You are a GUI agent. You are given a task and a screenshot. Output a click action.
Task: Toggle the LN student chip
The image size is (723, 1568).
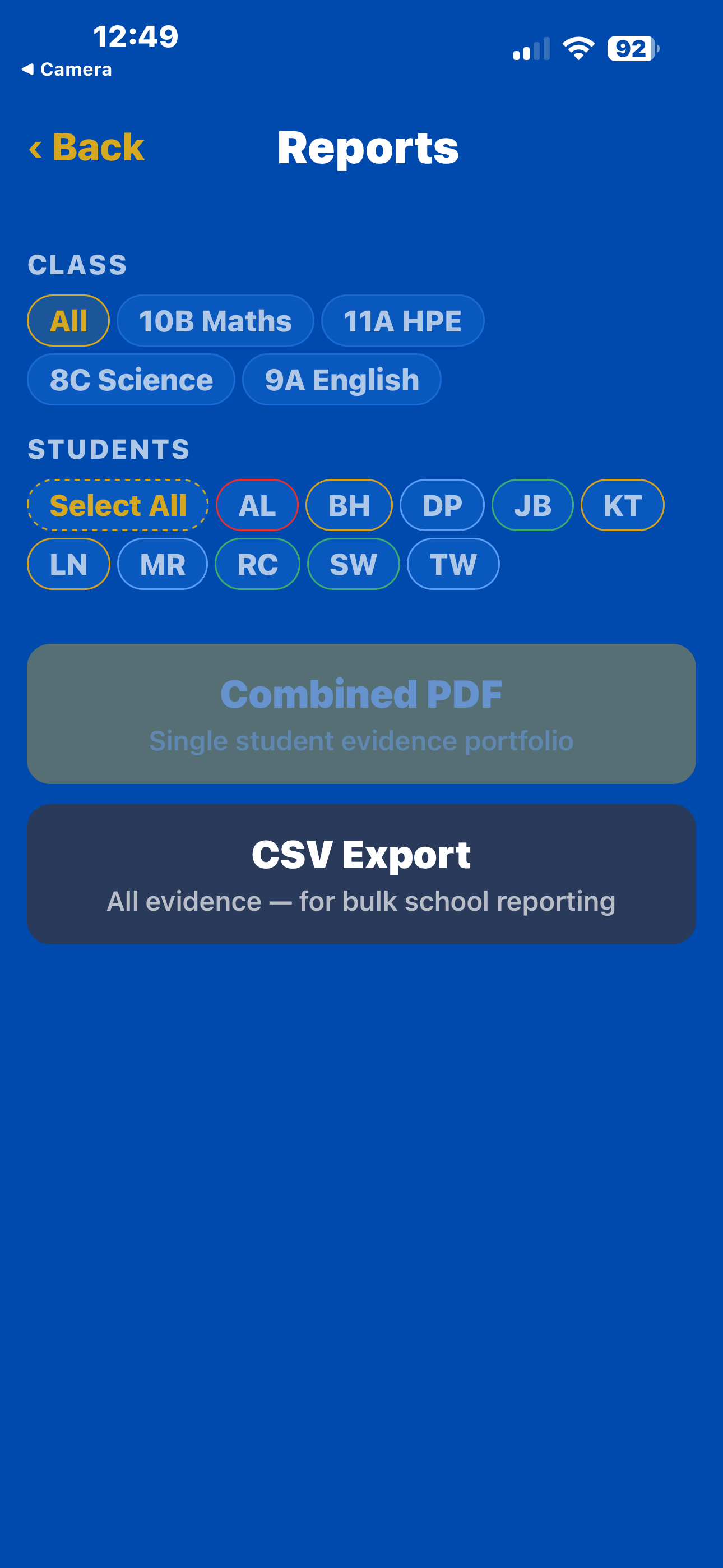(69, 564)
